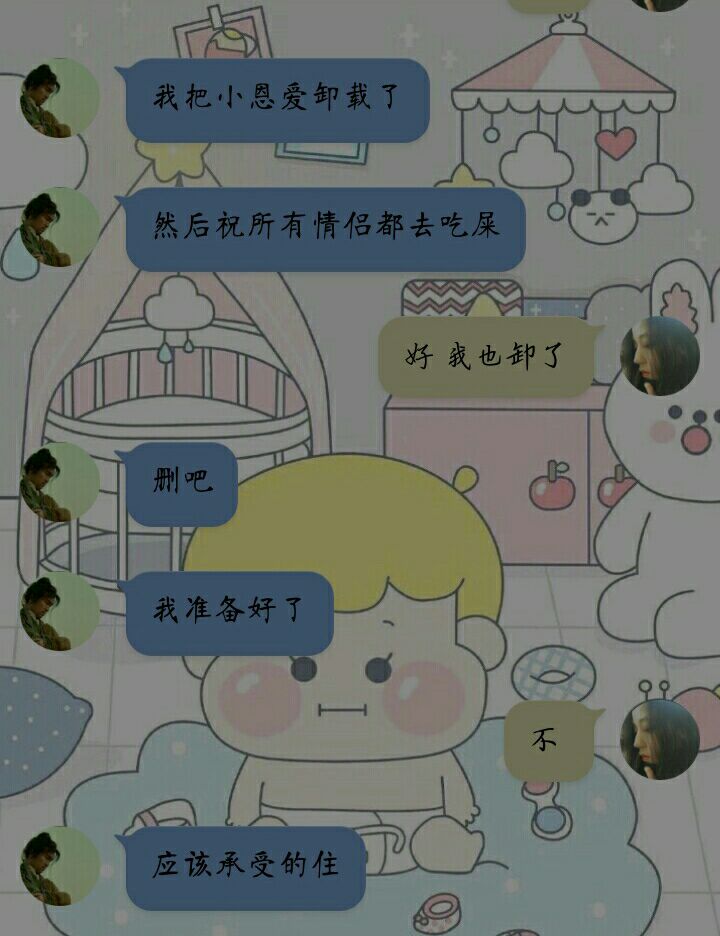Open my avatar beside 好 我也卸了
720x936 pixels.
pyautogui.click(x=660, y=356)
